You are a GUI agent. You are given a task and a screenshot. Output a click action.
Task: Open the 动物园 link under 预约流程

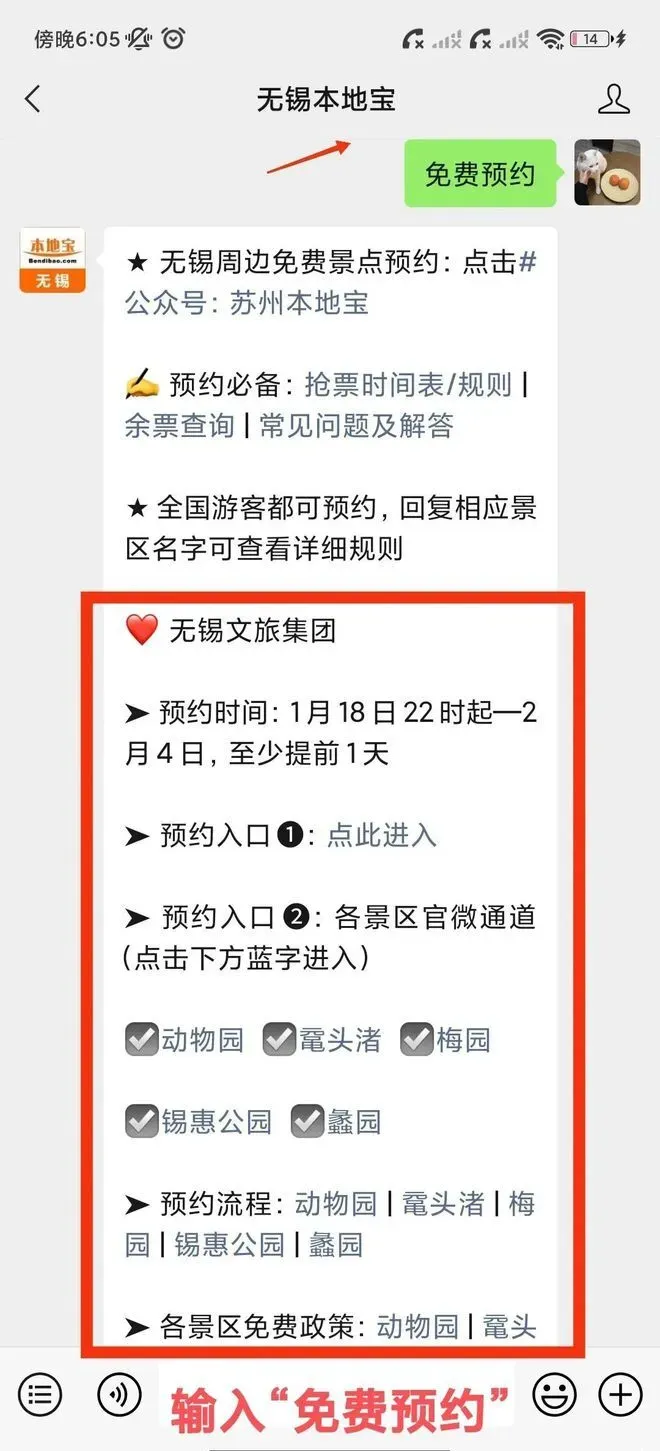tap(335, 1203)
